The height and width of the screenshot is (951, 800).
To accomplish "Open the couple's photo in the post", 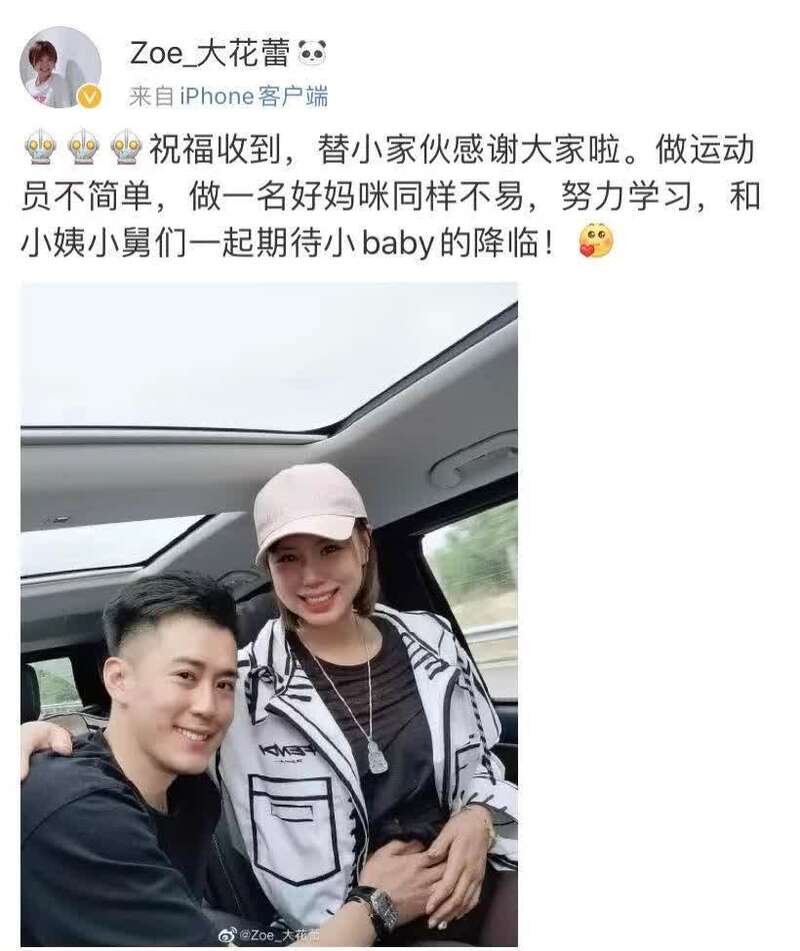I will [x=269, y=614].
